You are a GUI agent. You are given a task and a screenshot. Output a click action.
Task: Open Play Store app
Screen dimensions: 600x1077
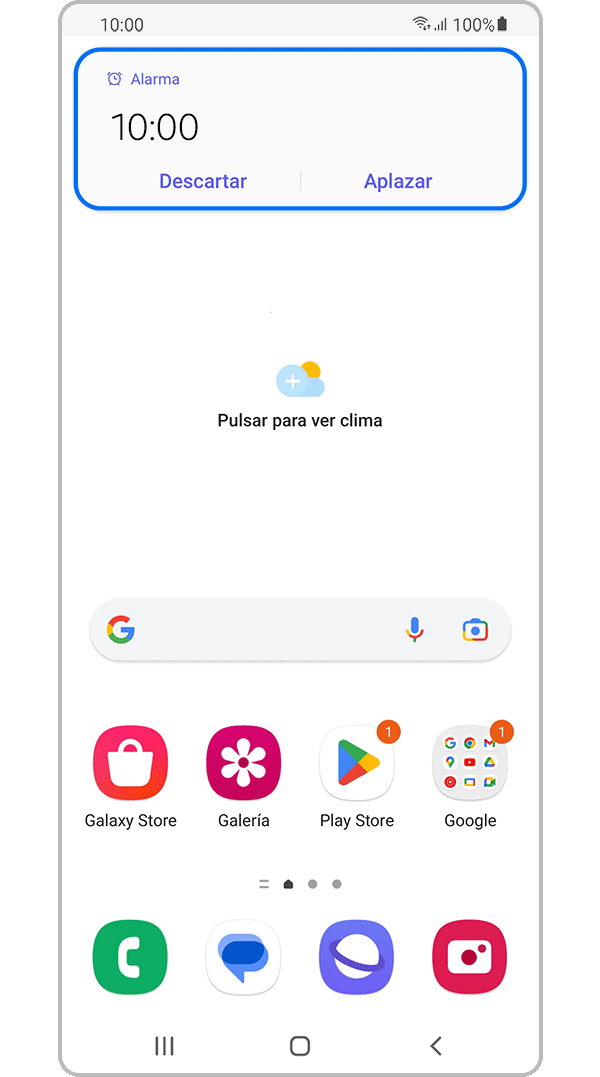pos(357,763)
